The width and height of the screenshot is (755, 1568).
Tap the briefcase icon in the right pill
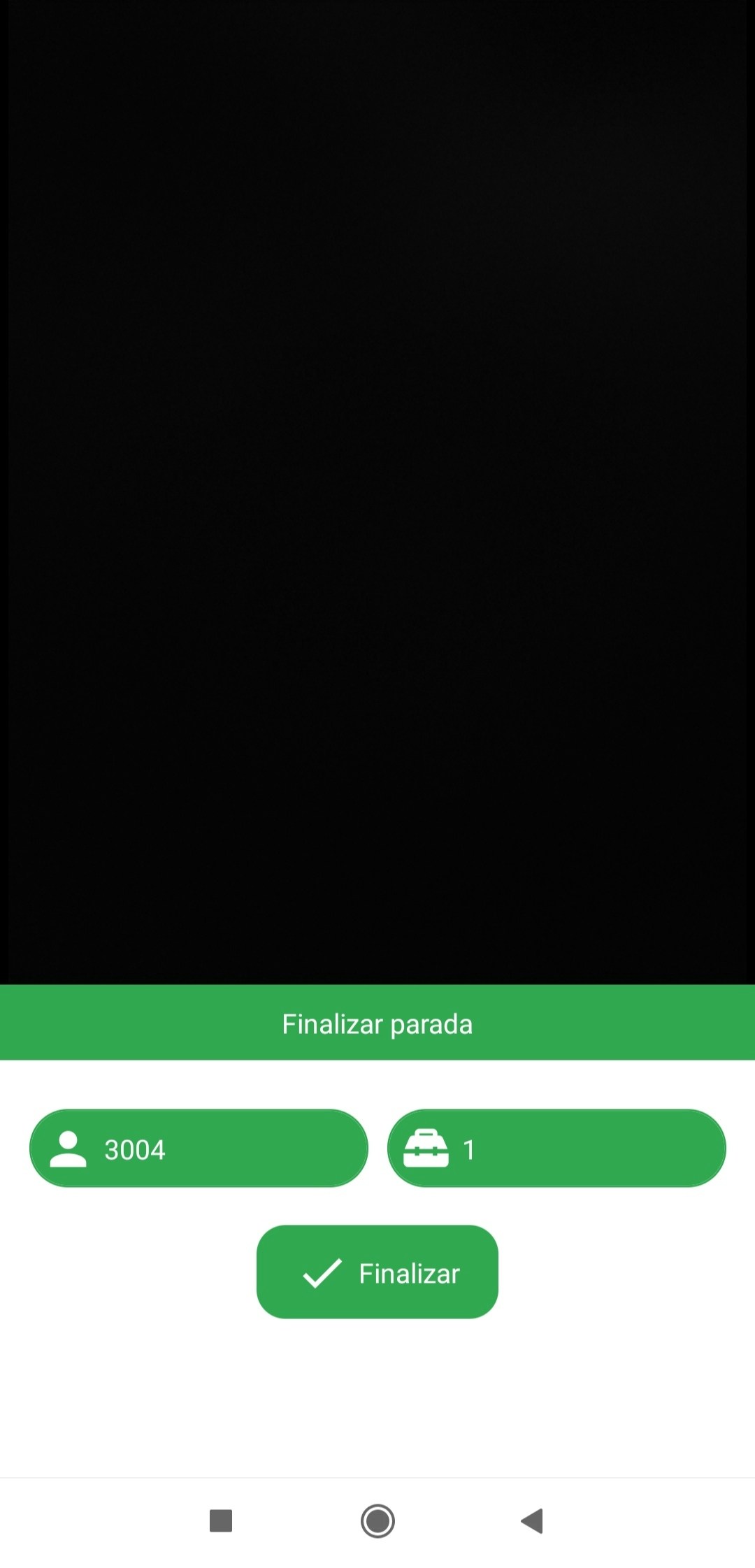[x=427, y=1146]
